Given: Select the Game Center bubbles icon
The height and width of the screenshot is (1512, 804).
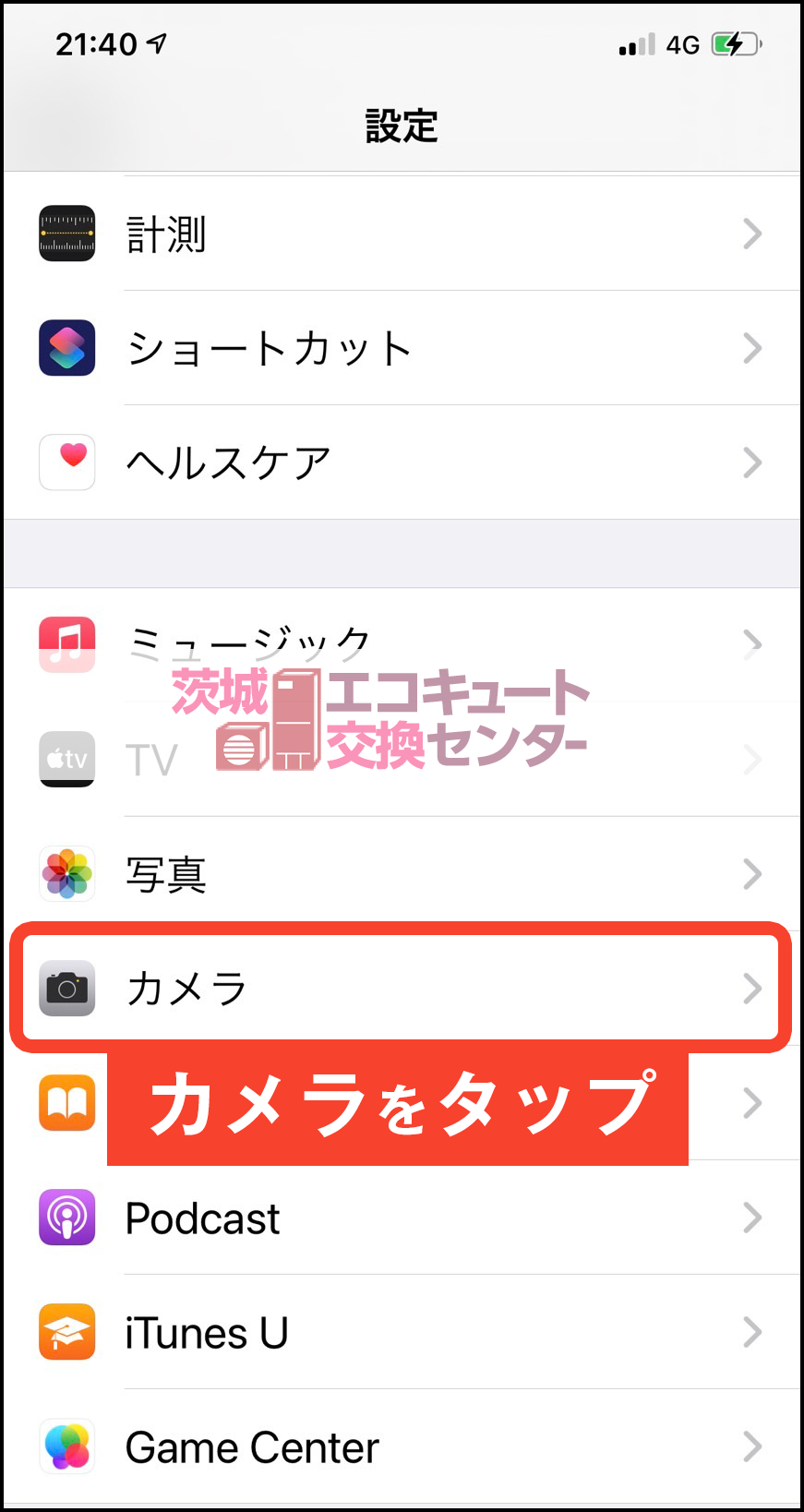Looking at the screenshot, I should [66, 1446].
